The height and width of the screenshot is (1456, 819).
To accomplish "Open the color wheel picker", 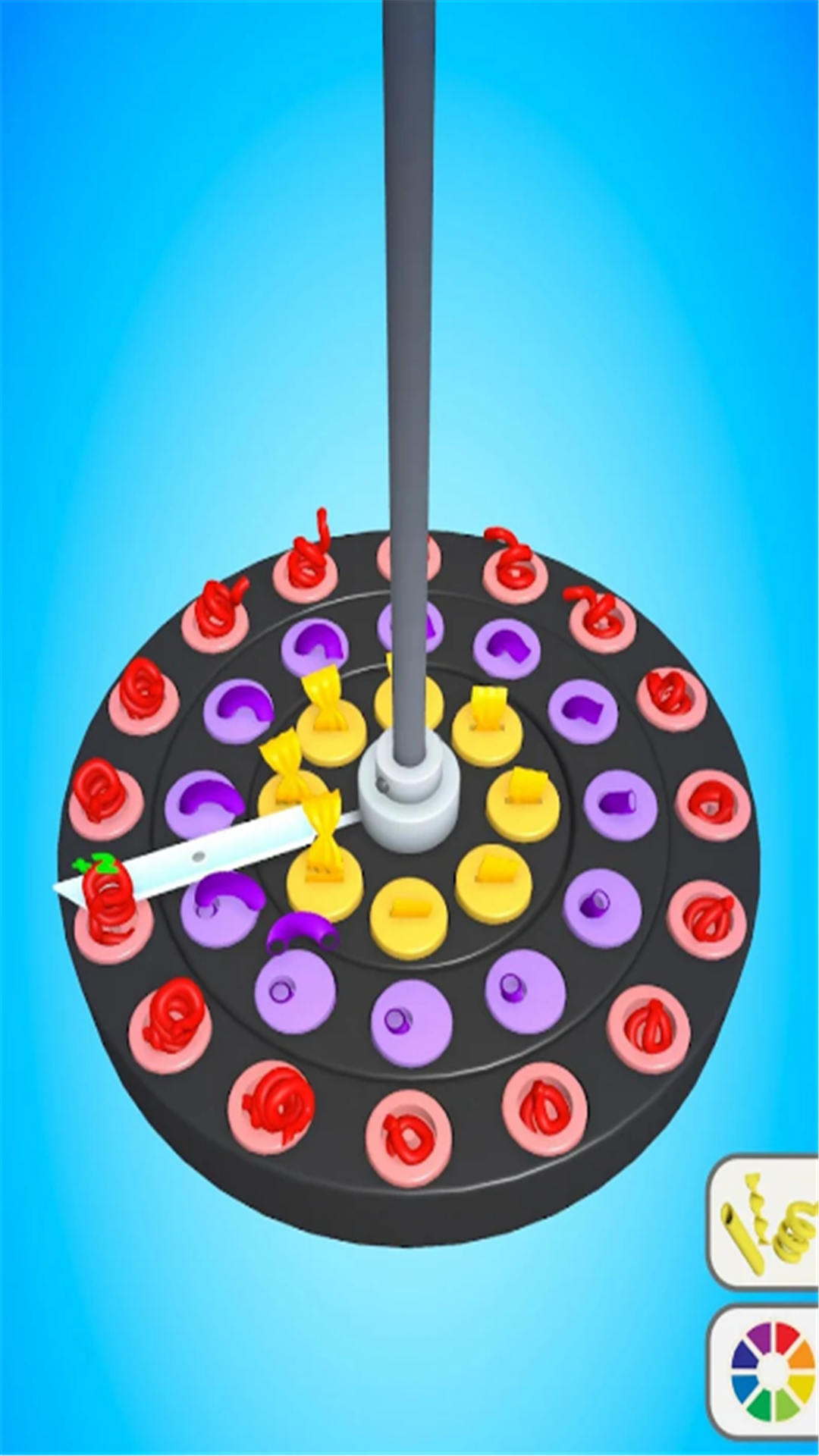I will click(764, 1373).
